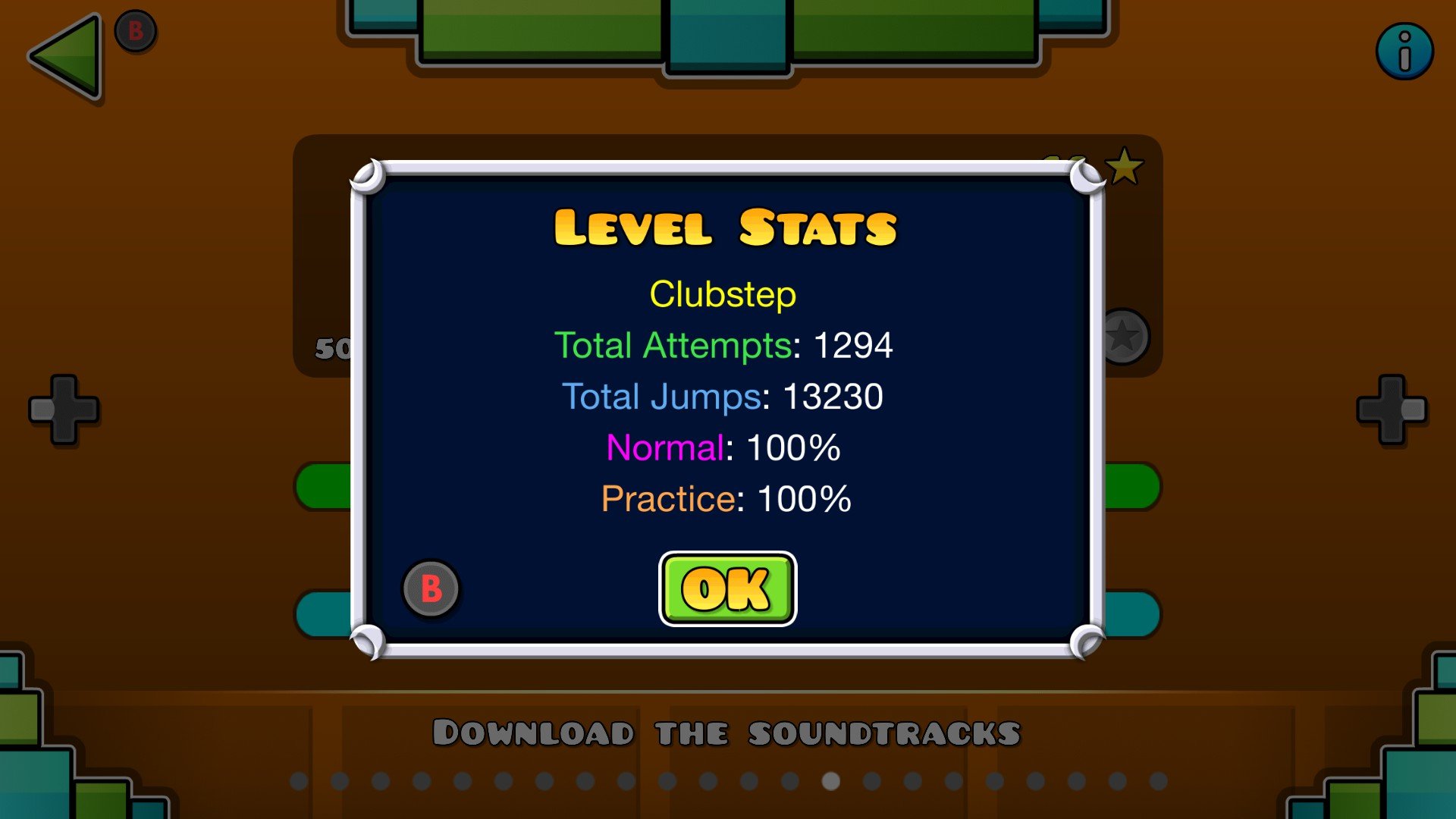Image resolution: width=1456 pixels, height=819 pixels.
Task: Go to the next level
Action: pos(1392,409)
